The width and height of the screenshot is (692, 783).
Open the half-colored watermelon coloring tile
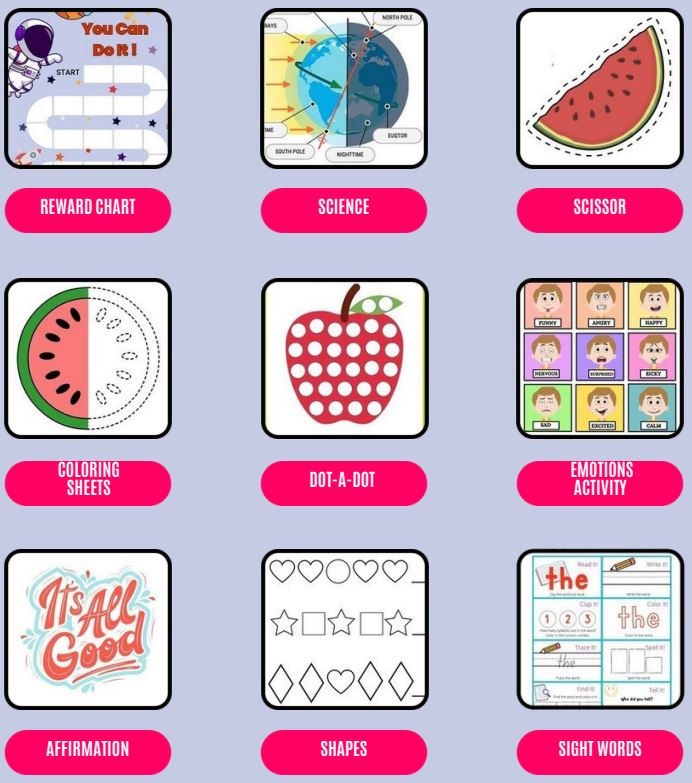pos(88,359)
